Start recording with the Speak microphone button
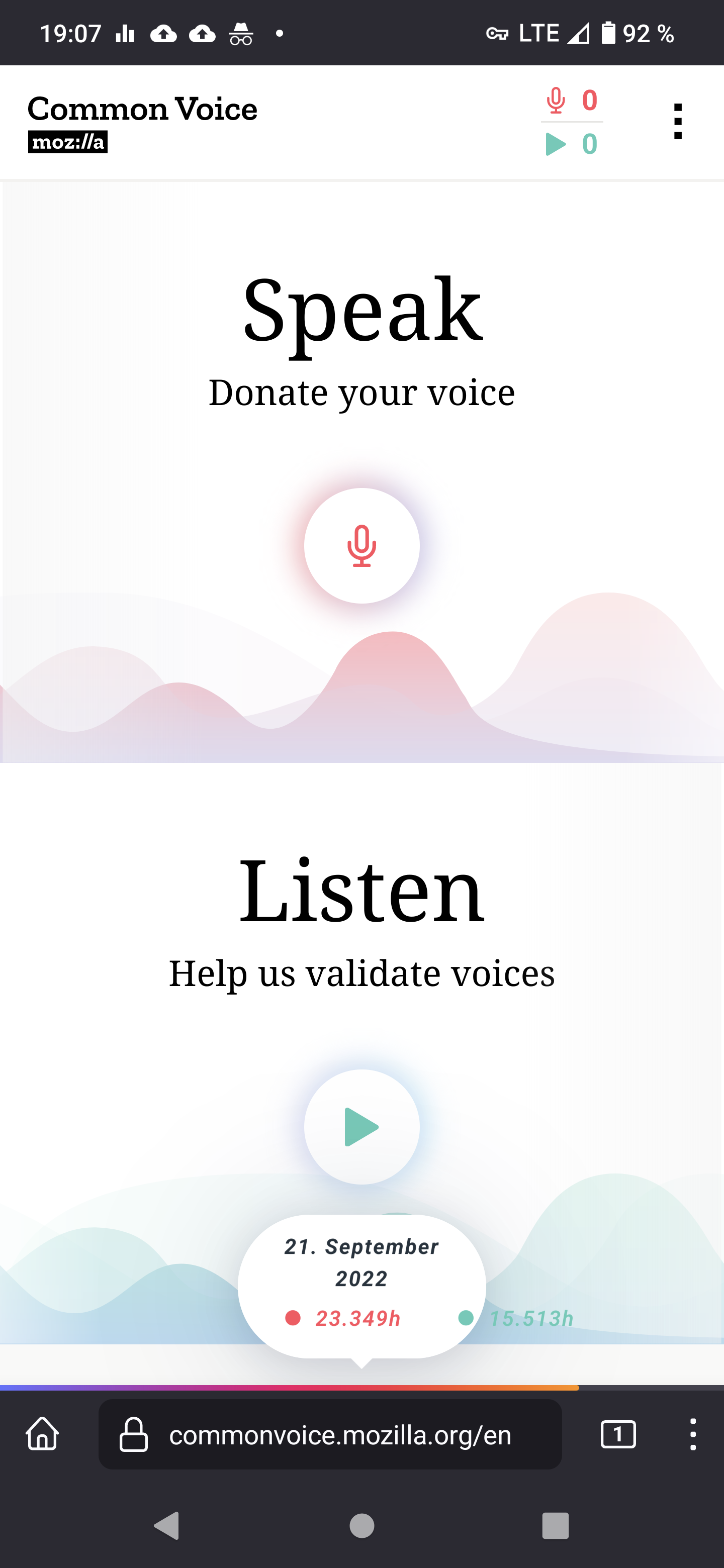Image resolution: width=724 pixels, height=1568 pixels. point(361,545)
